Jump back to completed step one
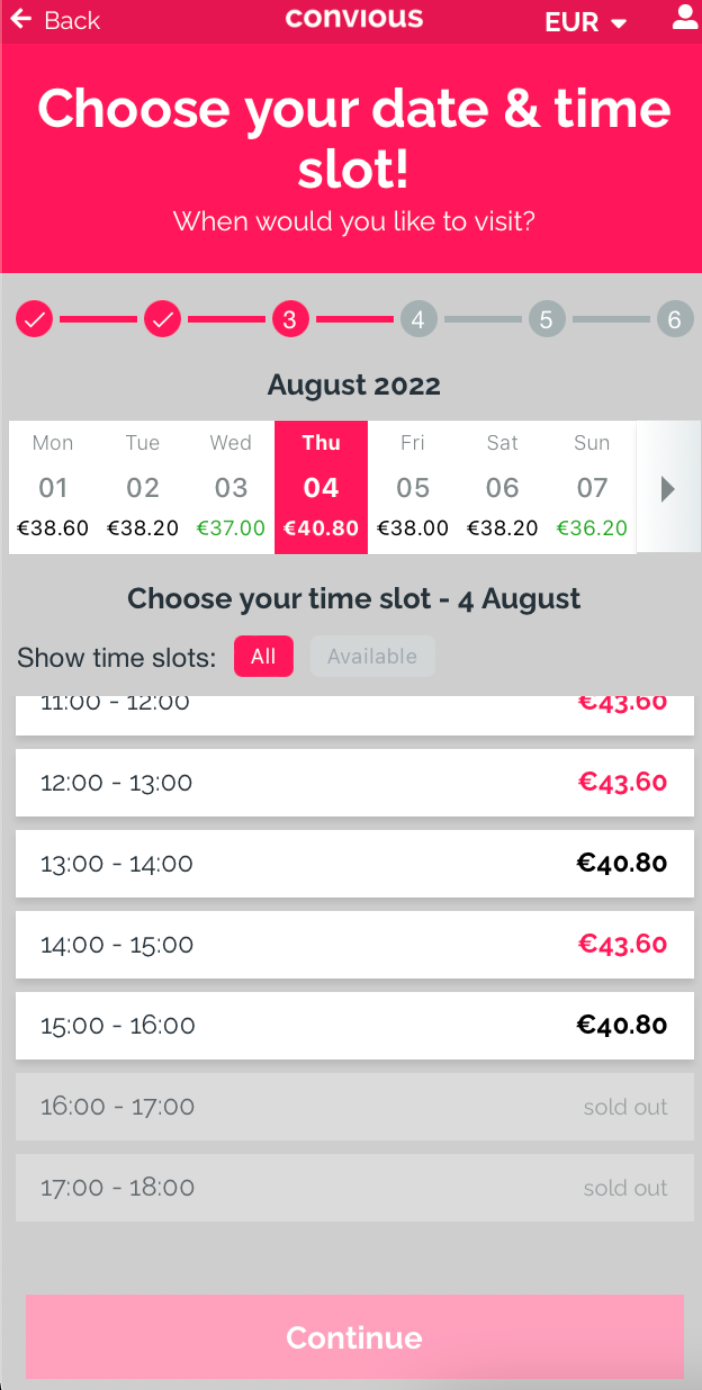 pyautogui.click(x=34, y=320)
